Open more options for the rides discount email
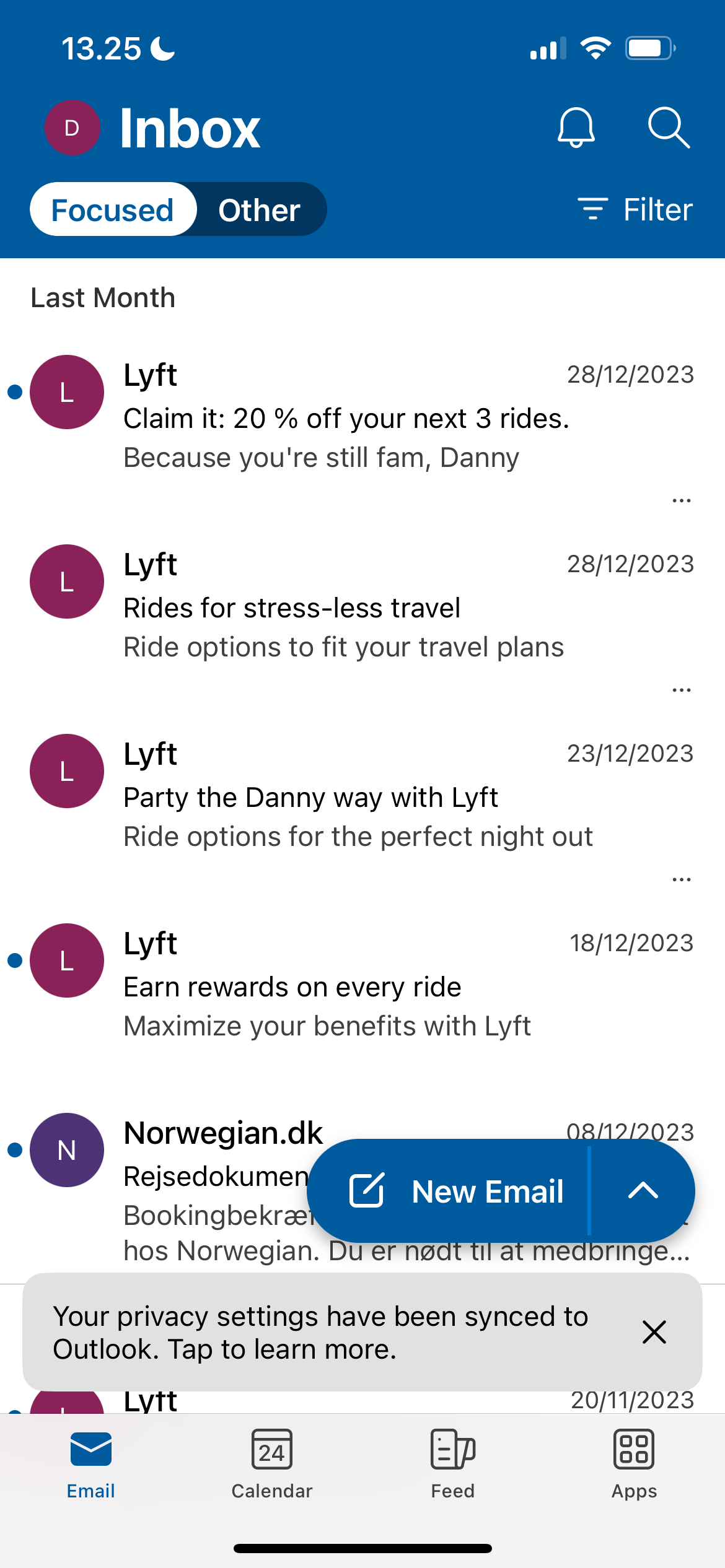The image size is (725, 1568). point(681,499)
